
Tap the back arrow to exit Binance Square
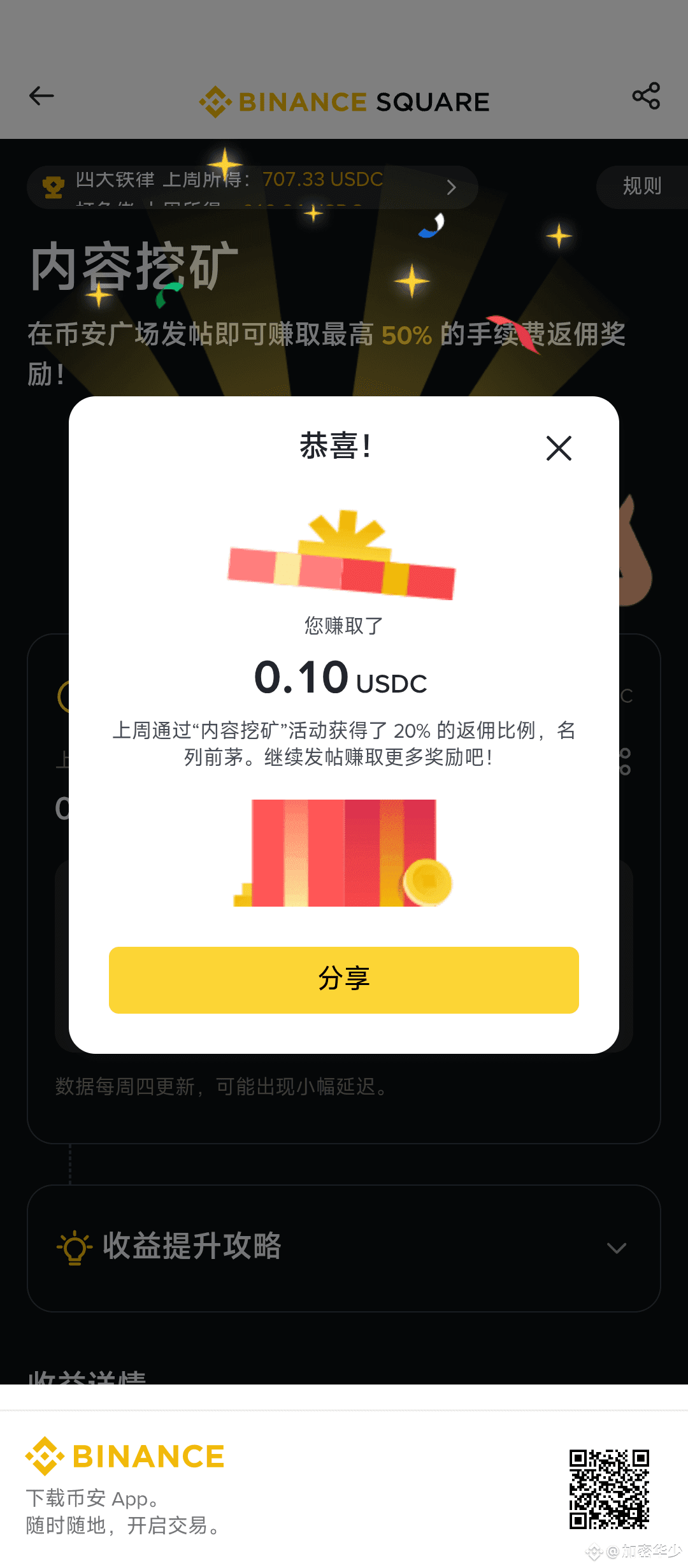(x=40, y=96)
